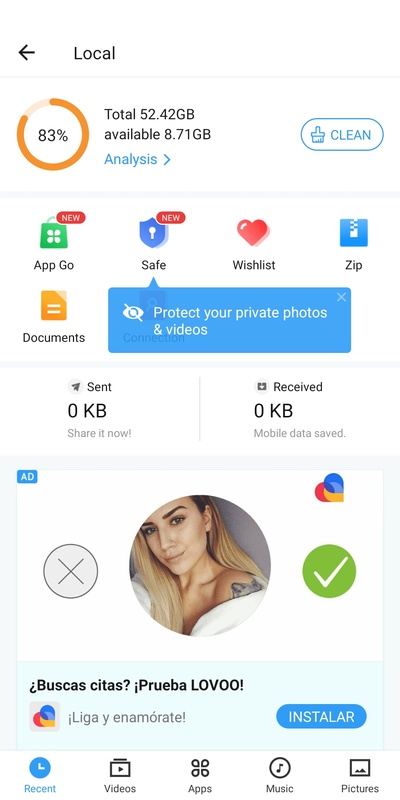This screenshot has width=400, height=800.
Task: Switch to the Apps tab
Action: [x=200, y=776]
